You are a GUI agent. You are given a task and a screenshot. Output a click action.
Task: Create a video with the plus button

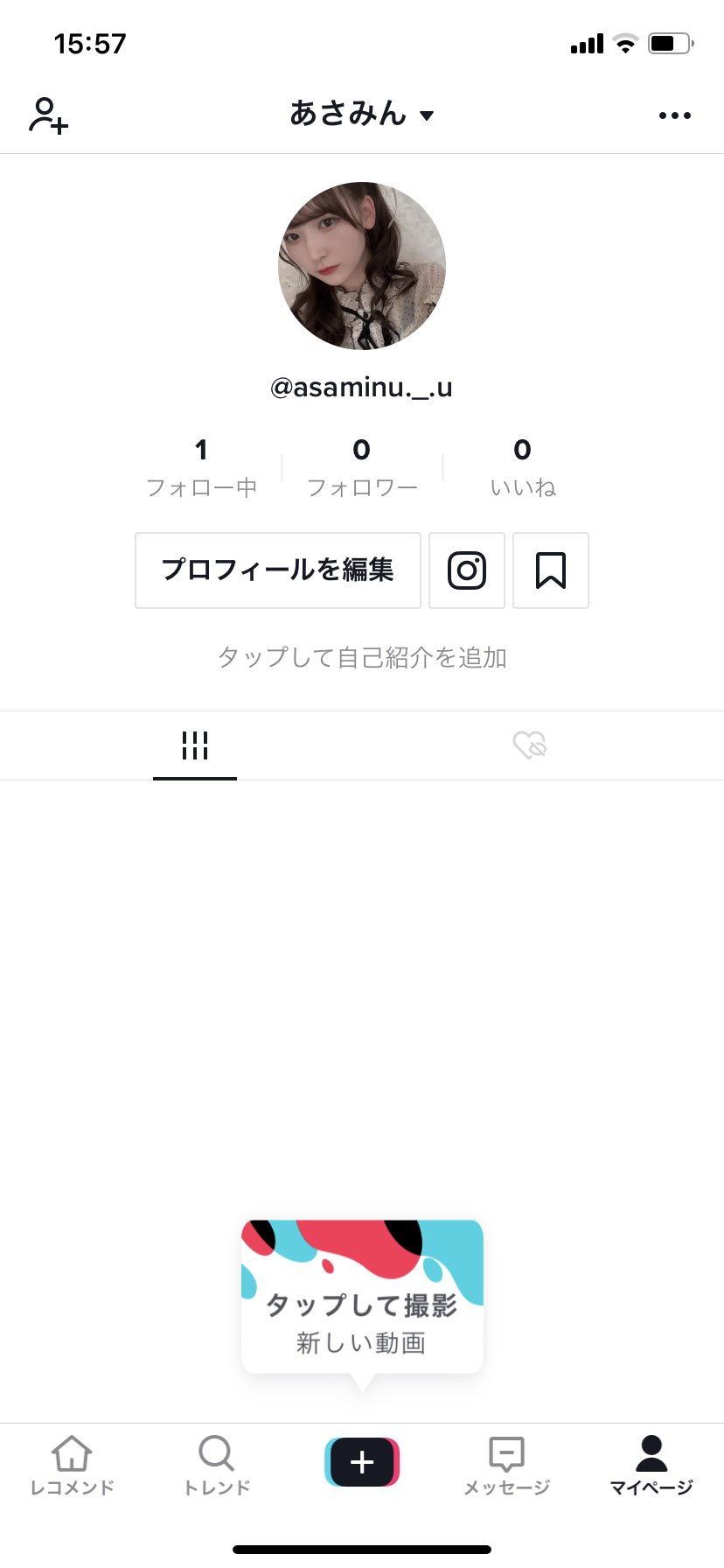click(362, 1462)
